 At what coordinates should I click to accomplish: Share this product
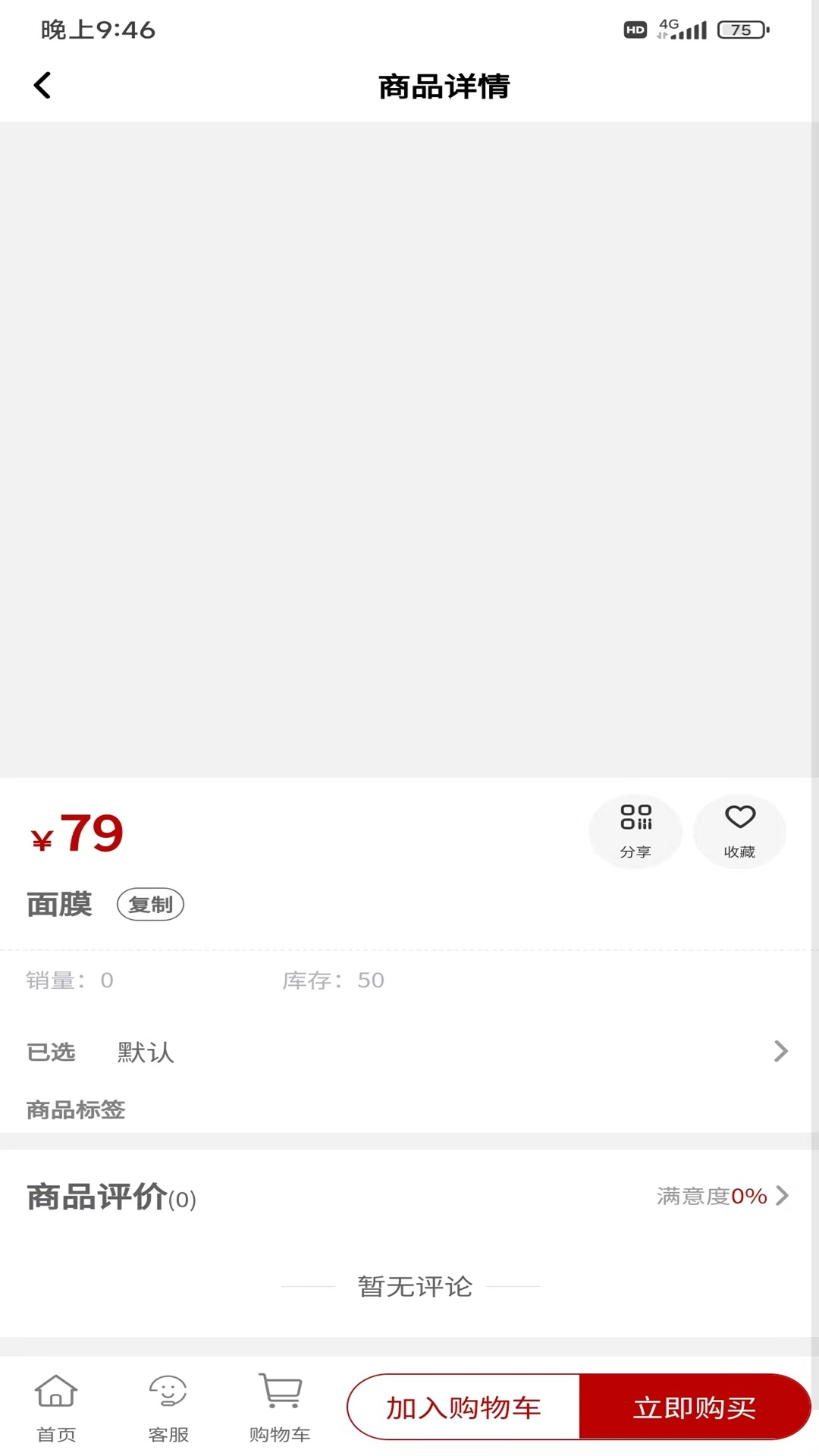coord(635,831)
